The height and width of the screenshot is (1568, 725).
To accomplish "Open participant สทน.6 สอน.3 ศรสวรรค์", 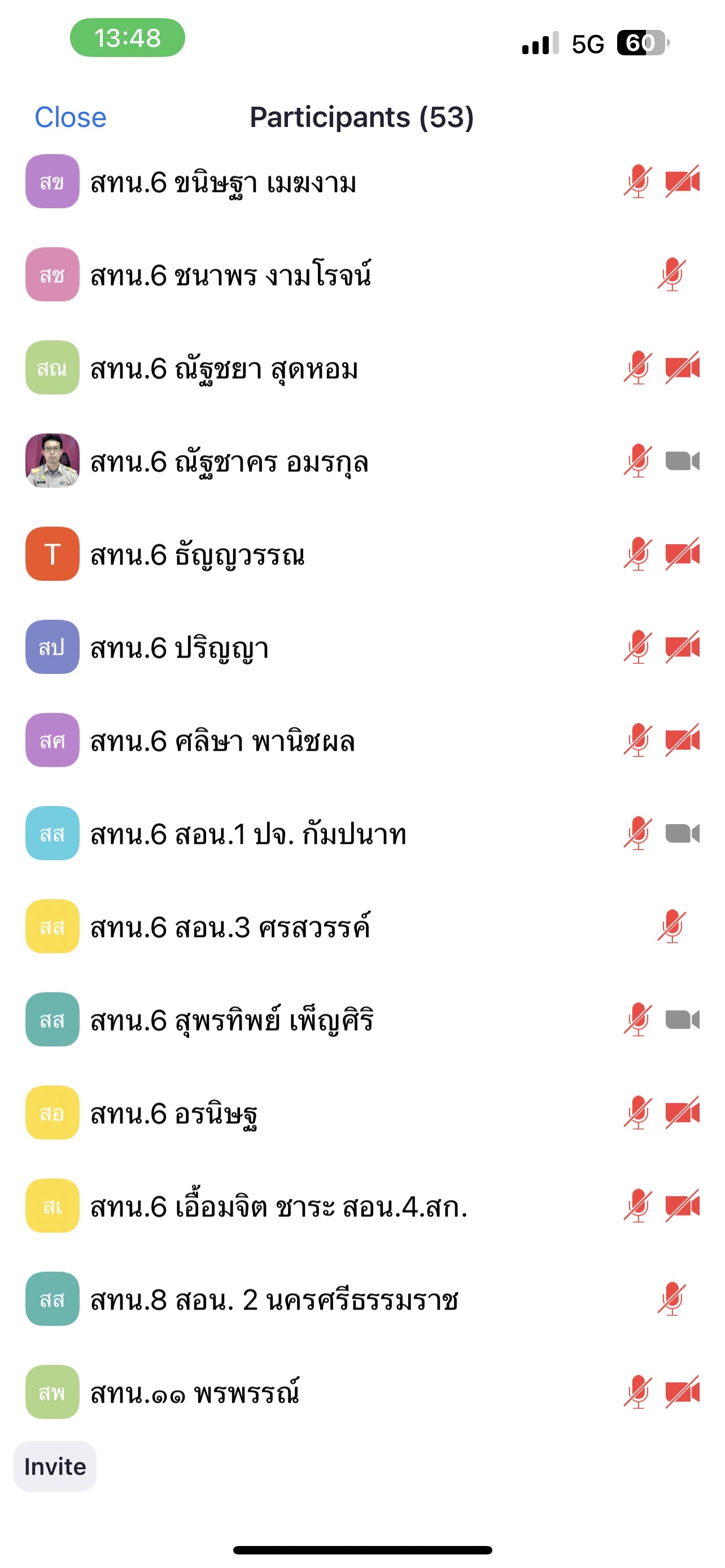I will [230, 927].
